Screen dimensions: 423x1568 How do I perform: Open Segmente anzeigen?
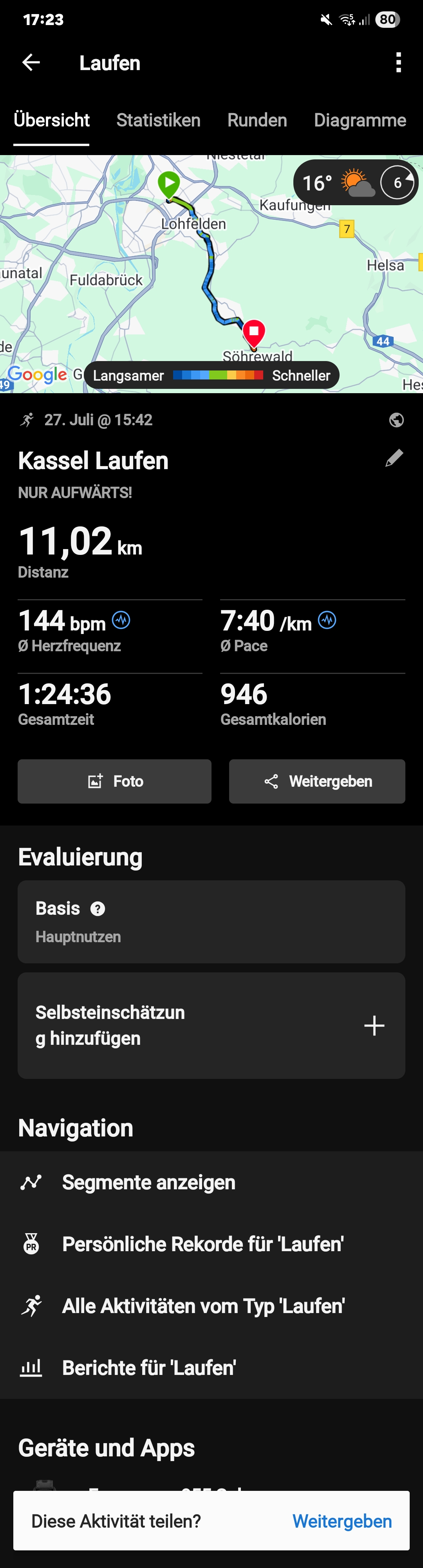[x=148, y=1182]
